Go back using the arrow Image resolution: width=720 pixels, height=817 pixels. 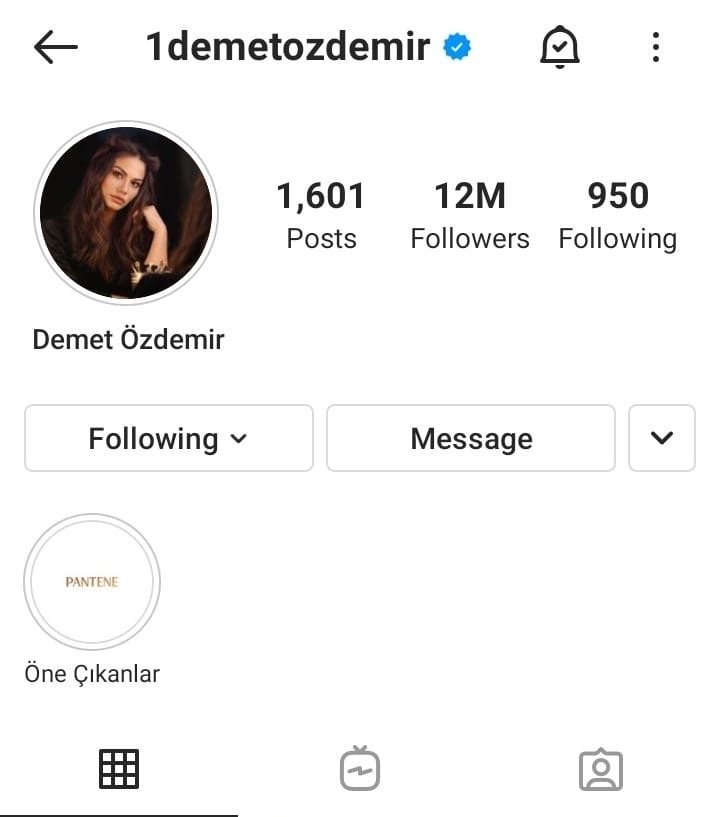coord(55,46)
